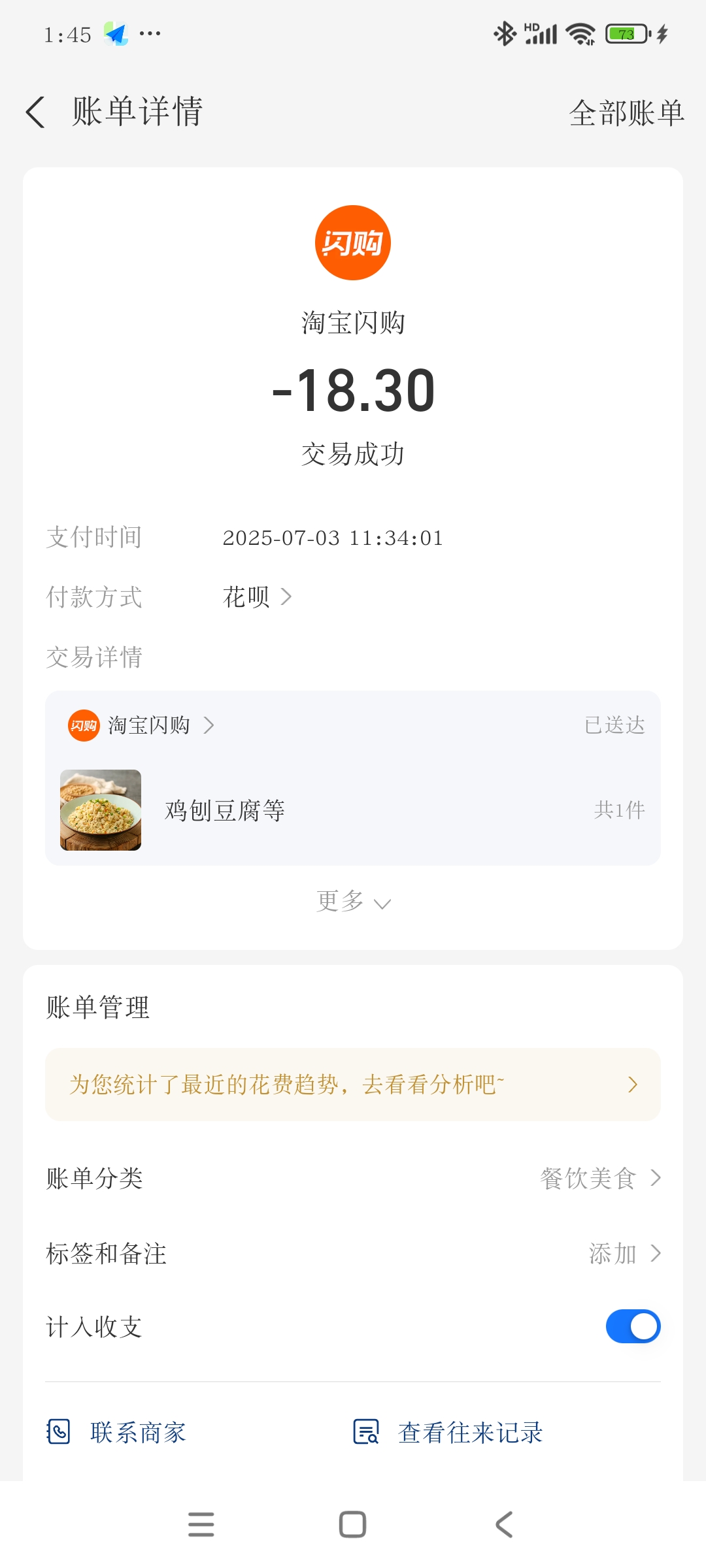This screenshot has height=1568, width=706.
Task: Change 账单分类 from 餐饮美食
Action: pos(600,1178)
